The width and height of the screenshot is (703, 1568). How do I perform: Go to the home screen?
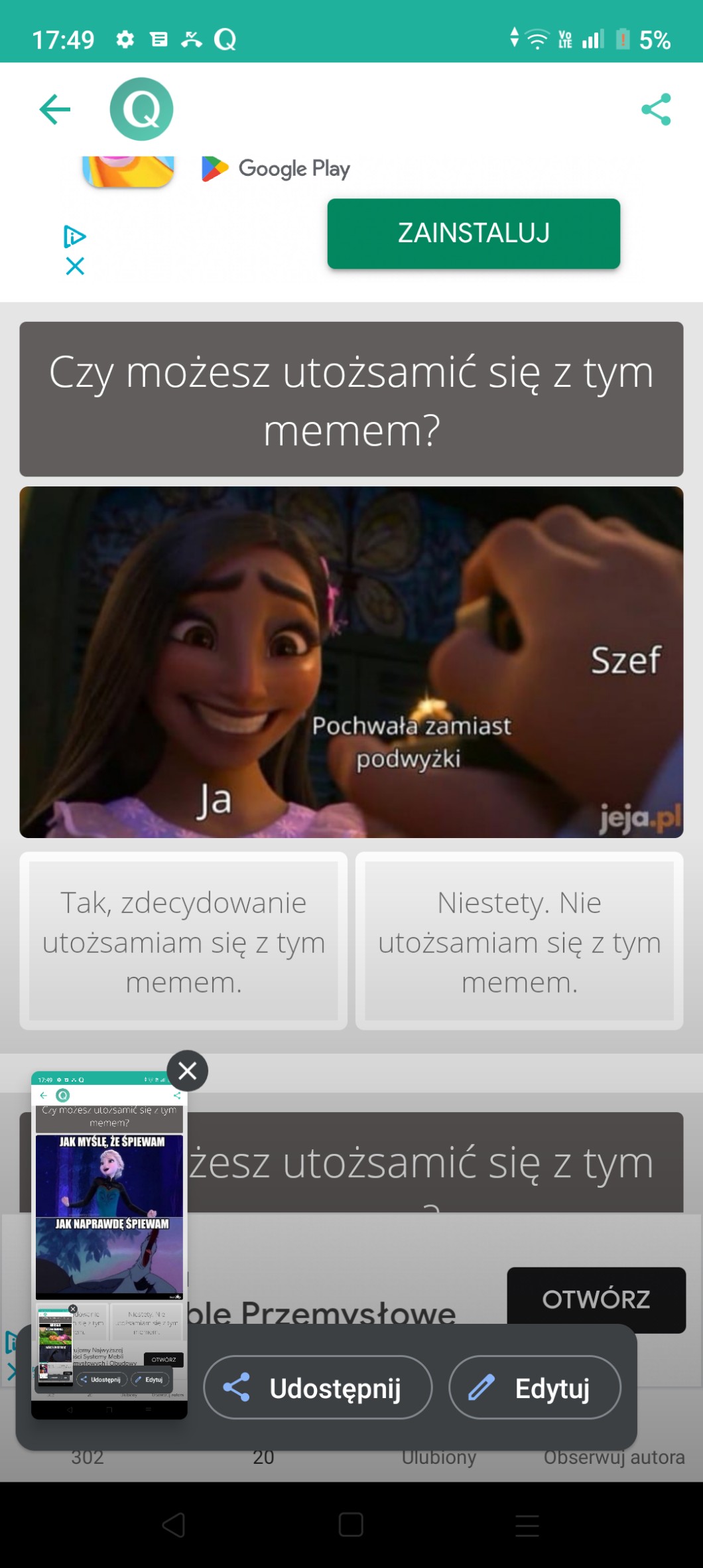pos(351,1525)
